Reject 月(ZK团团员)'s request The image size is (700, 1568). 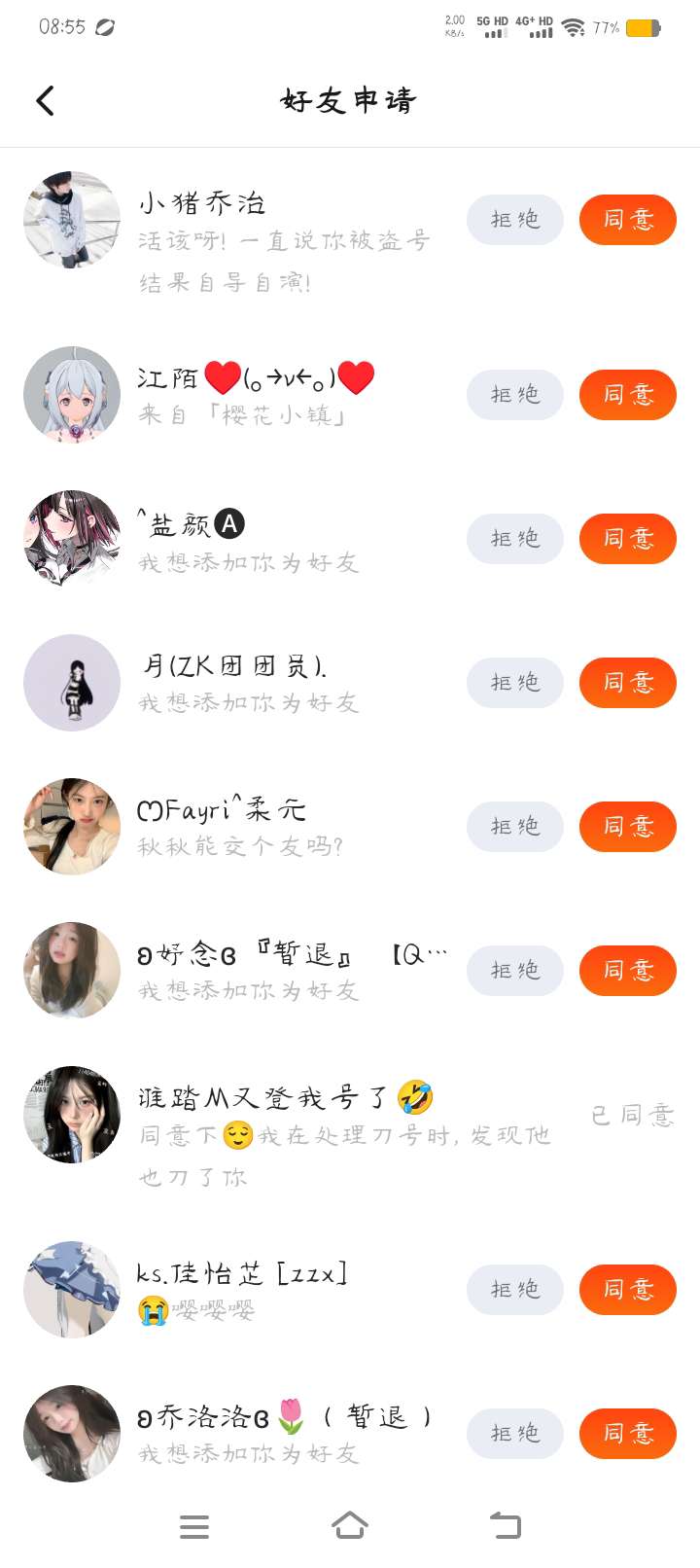pos(514,683)
